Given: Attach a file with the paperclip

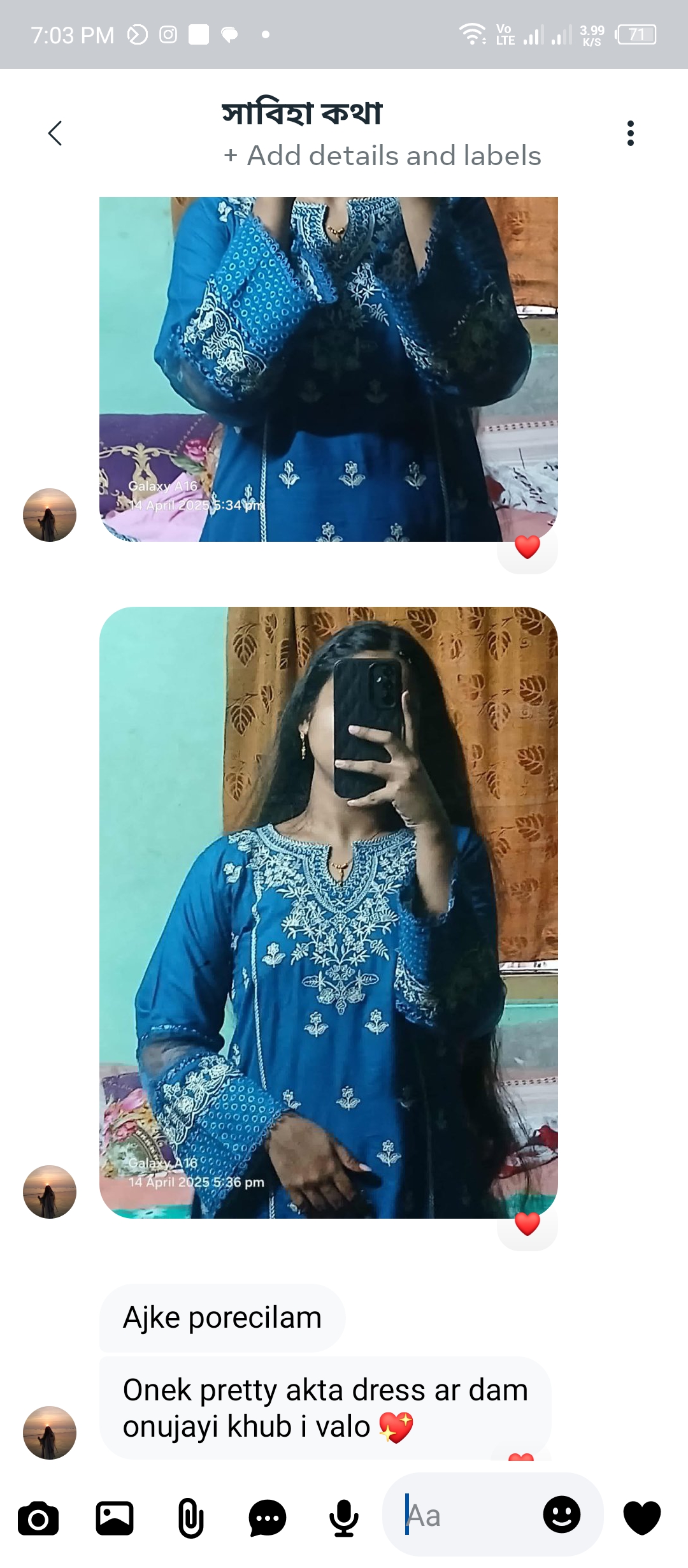Looking at the screenshot, I should pos(190,1518).
